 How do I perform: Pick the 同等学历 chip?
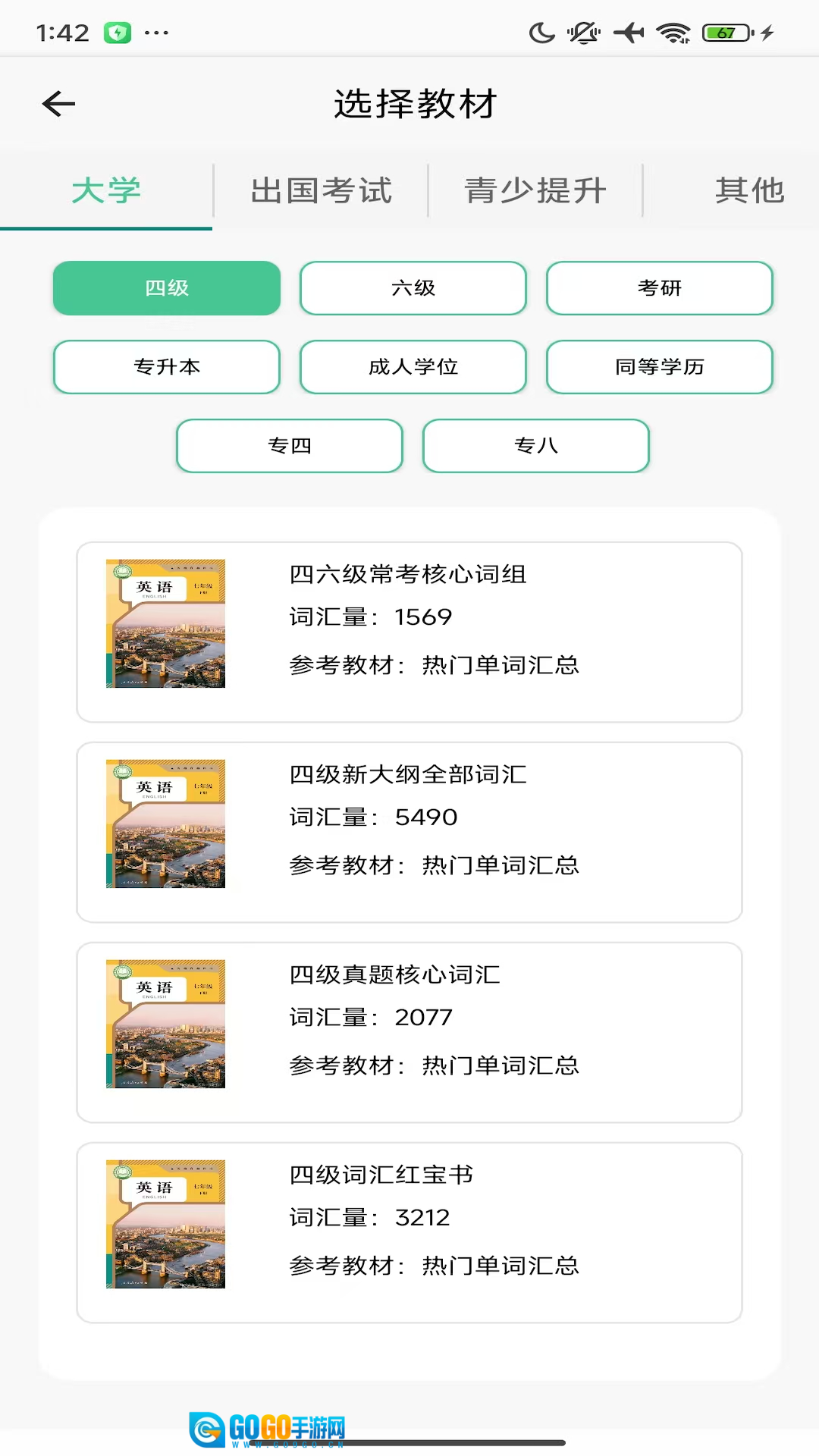click(660, 367)
